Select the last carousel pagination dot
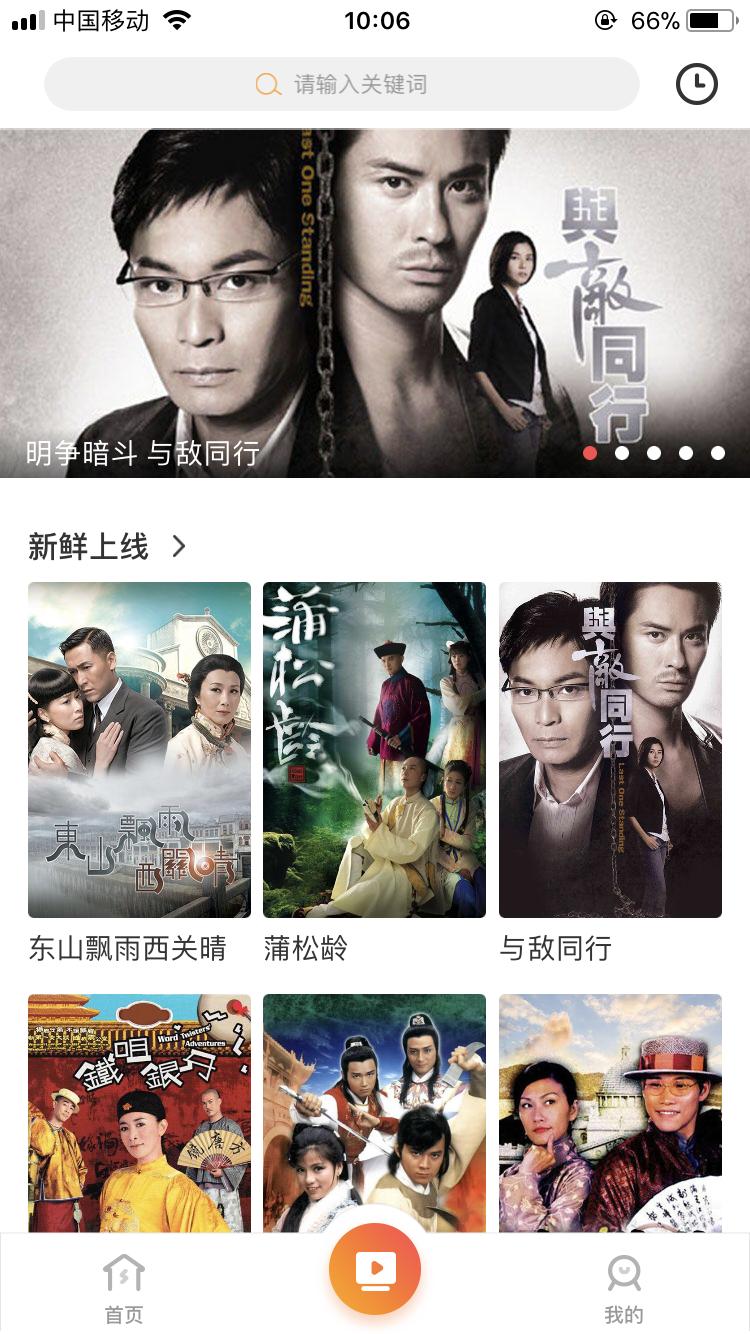Viewport: 750px width, 1334px height. 719,453
